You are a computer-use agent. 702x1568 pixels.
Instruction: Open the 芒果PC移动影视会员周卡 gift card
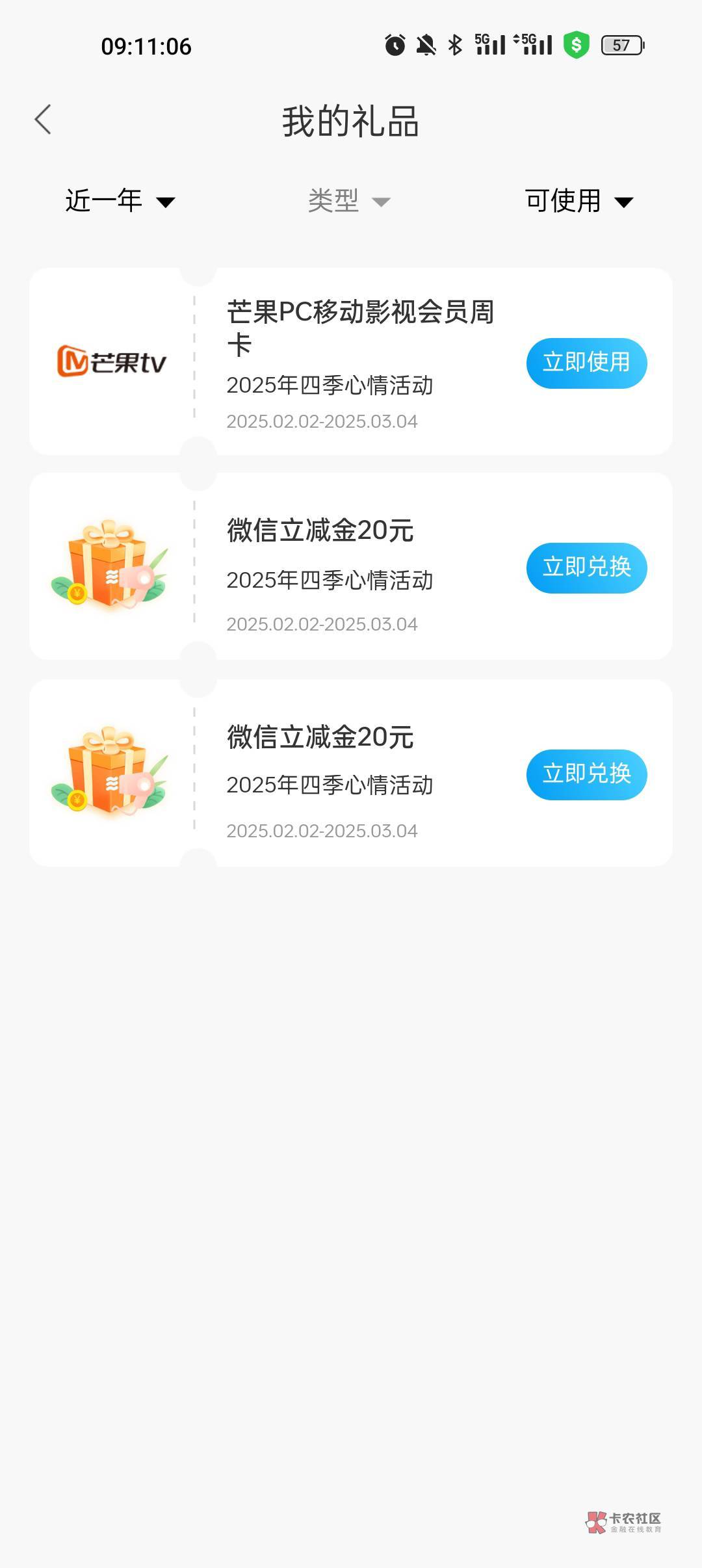(359, 328)
